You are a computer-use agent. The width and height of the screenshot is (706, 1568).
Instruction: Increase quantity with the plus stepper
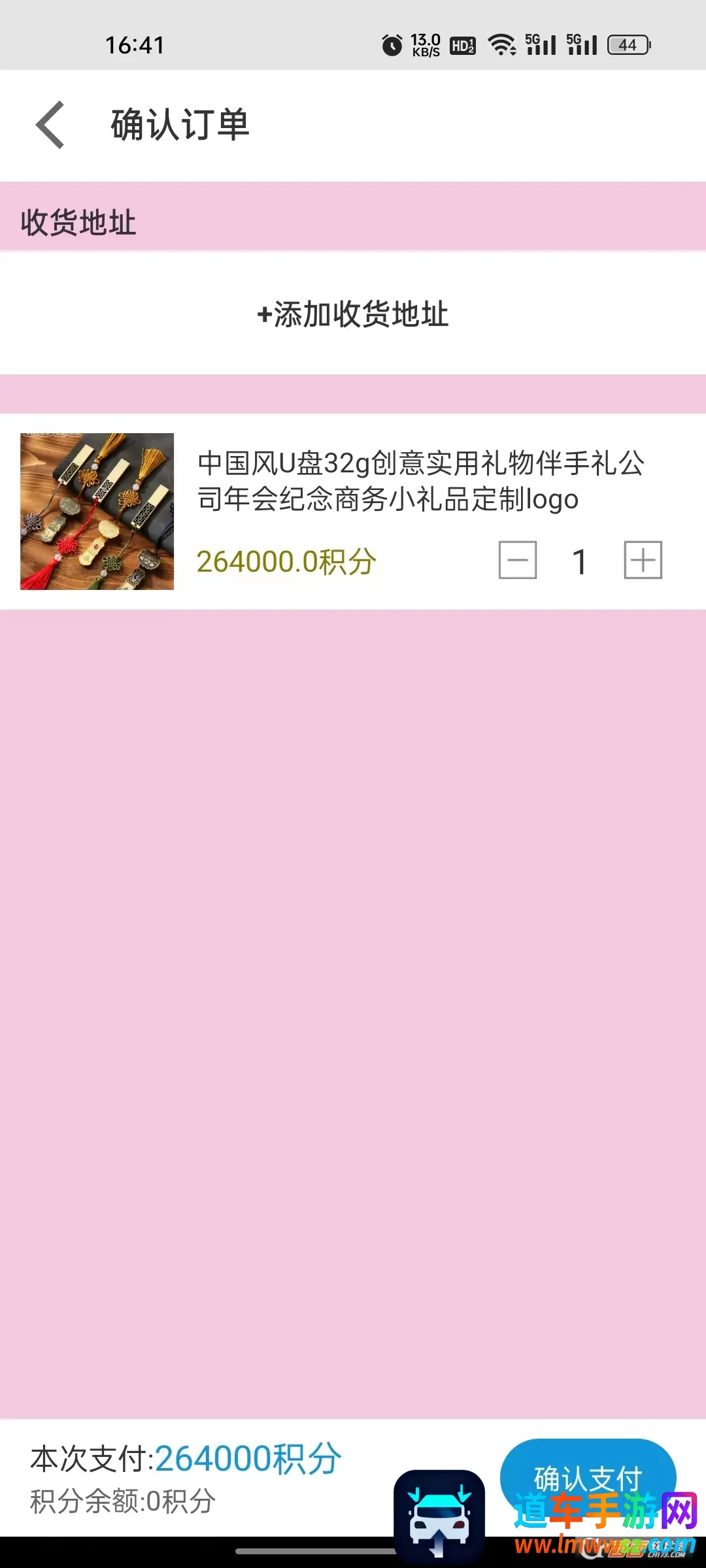pyautogui.click(x=644, y=561)
